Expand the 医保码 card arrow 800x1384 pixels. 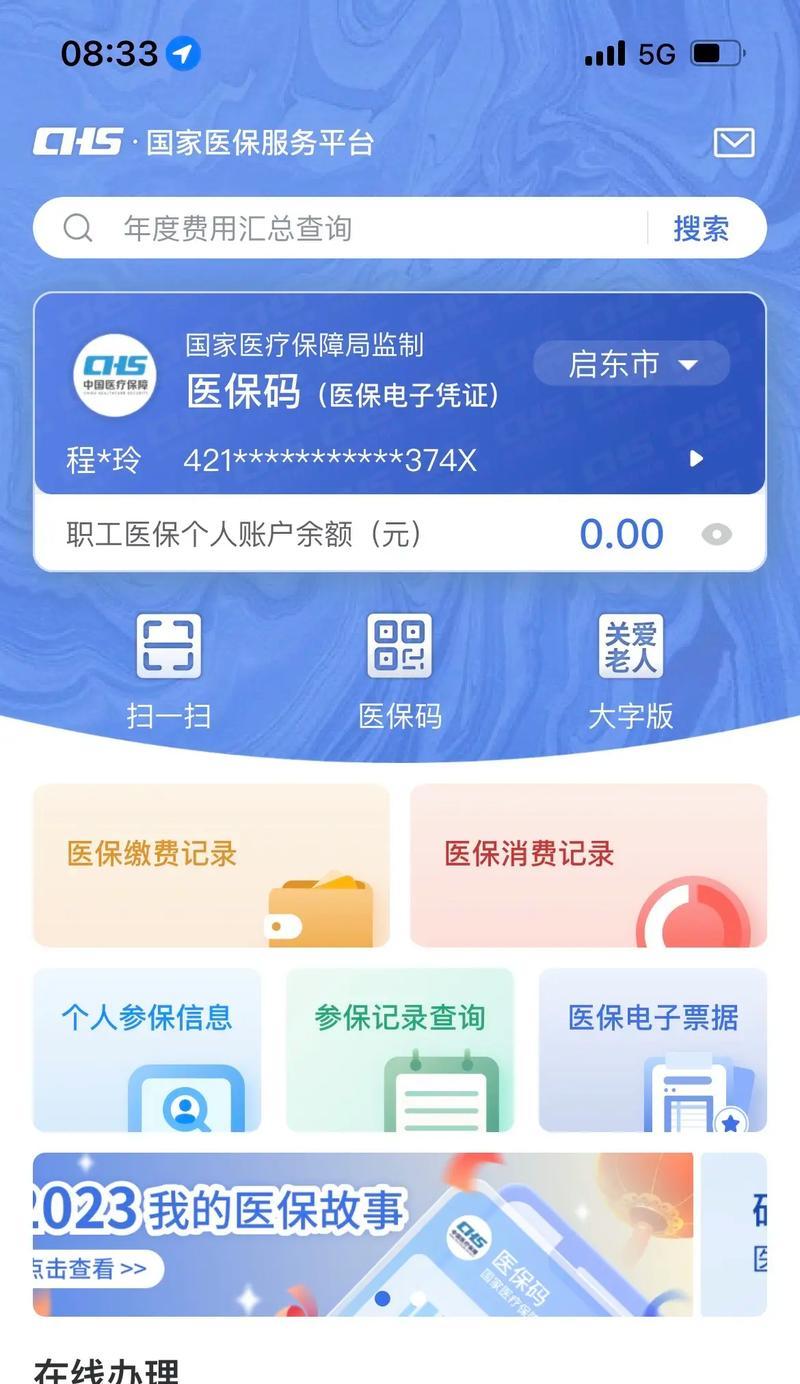tap(697, 459)
